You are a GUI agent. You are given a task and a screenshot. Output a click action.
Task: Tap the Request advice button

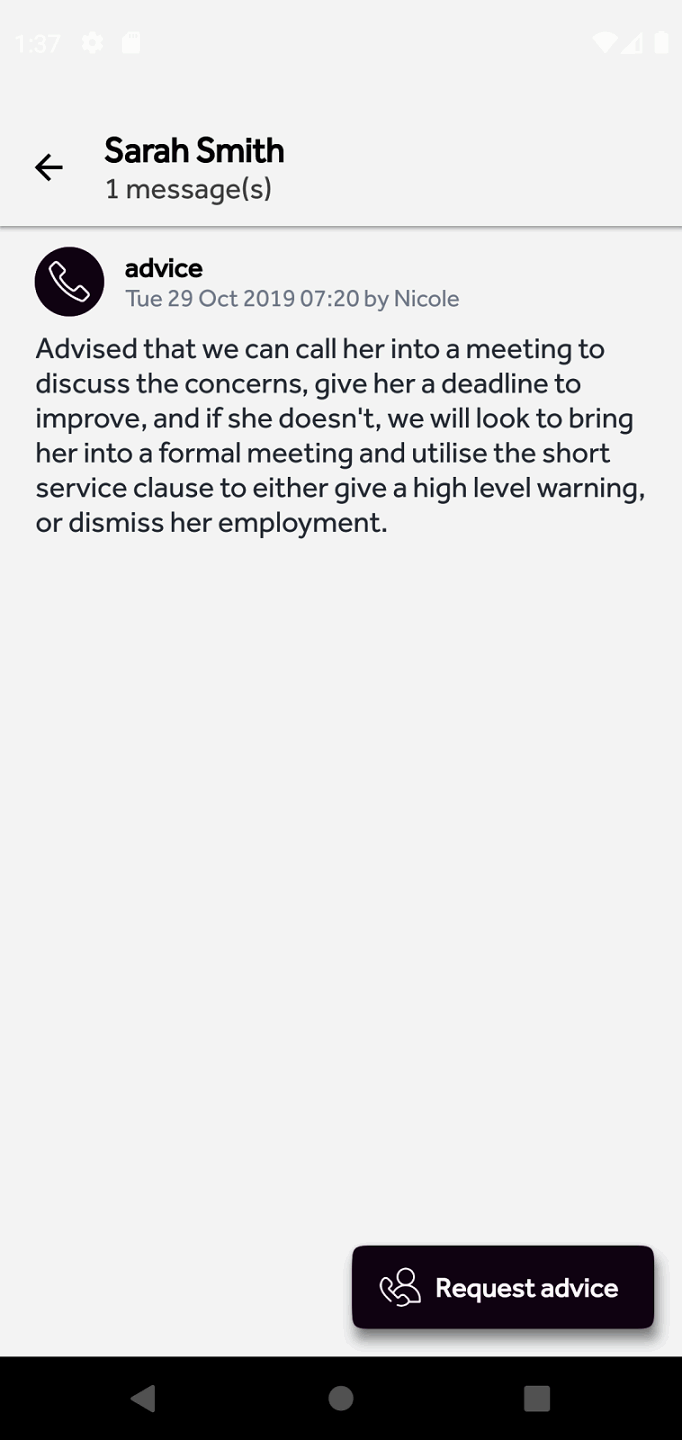[x=502, y=1287]
